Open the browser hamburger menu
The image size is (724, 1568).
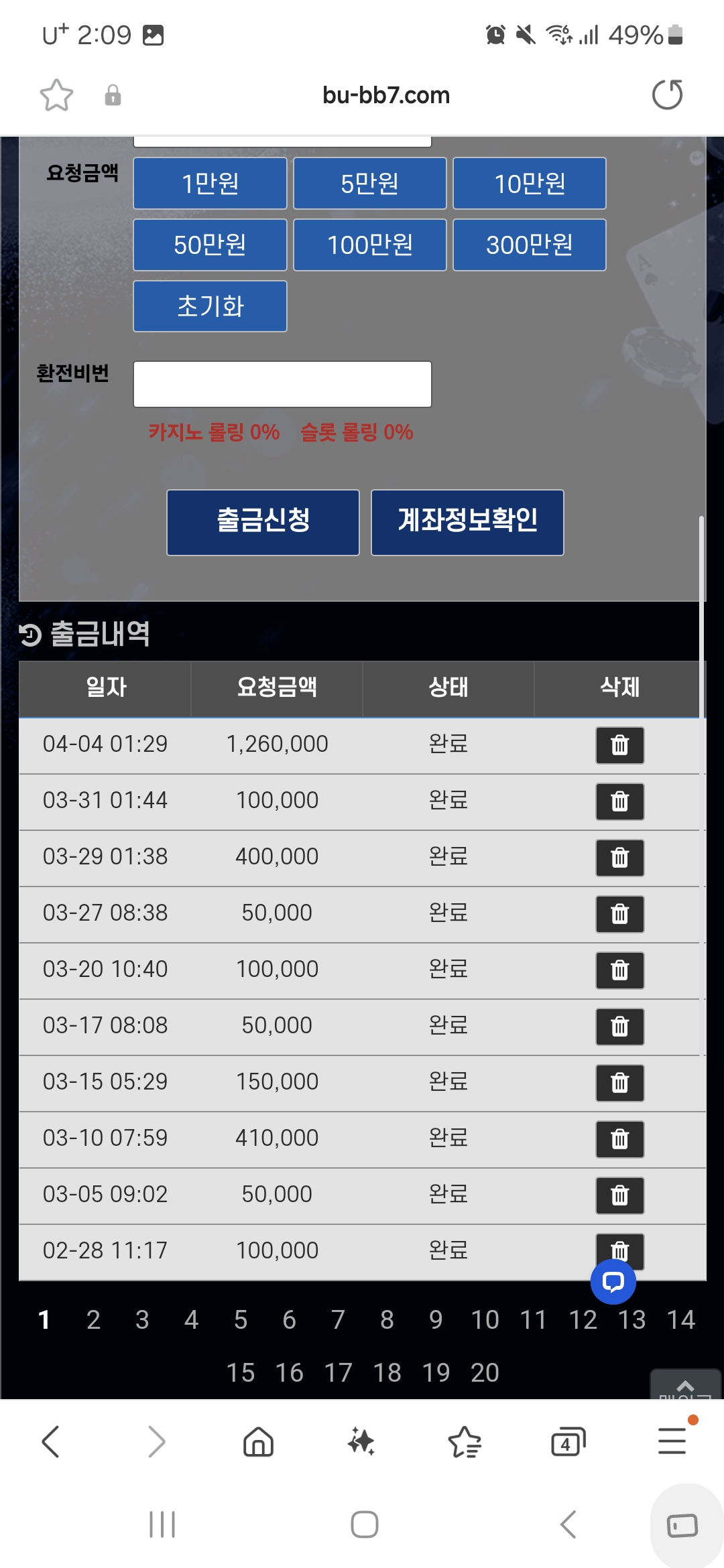(x=672, y=1441)
